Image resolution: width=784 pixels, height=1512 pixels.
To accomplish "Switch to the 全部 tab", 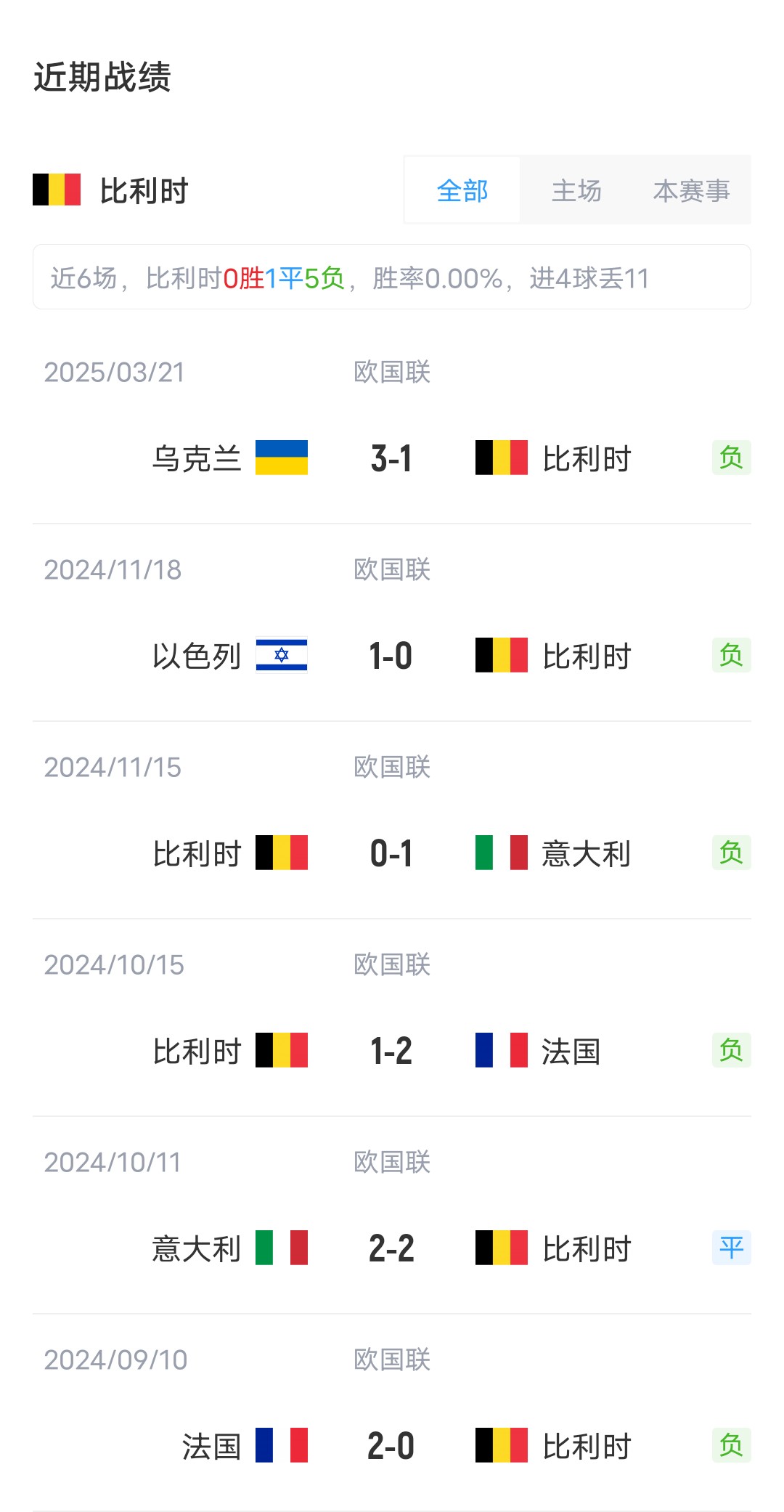I will click(462, 191).
